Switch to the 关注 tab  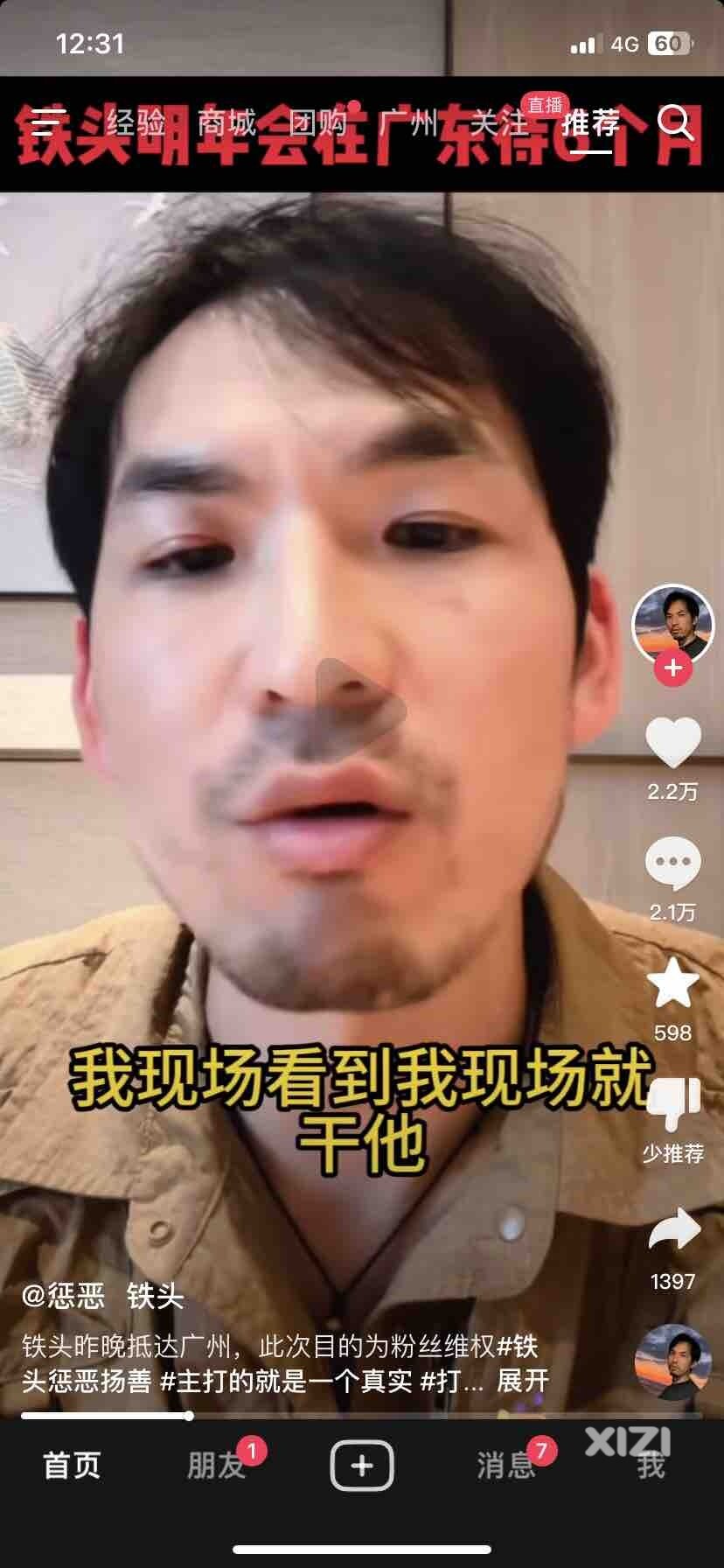pos(499,123)
